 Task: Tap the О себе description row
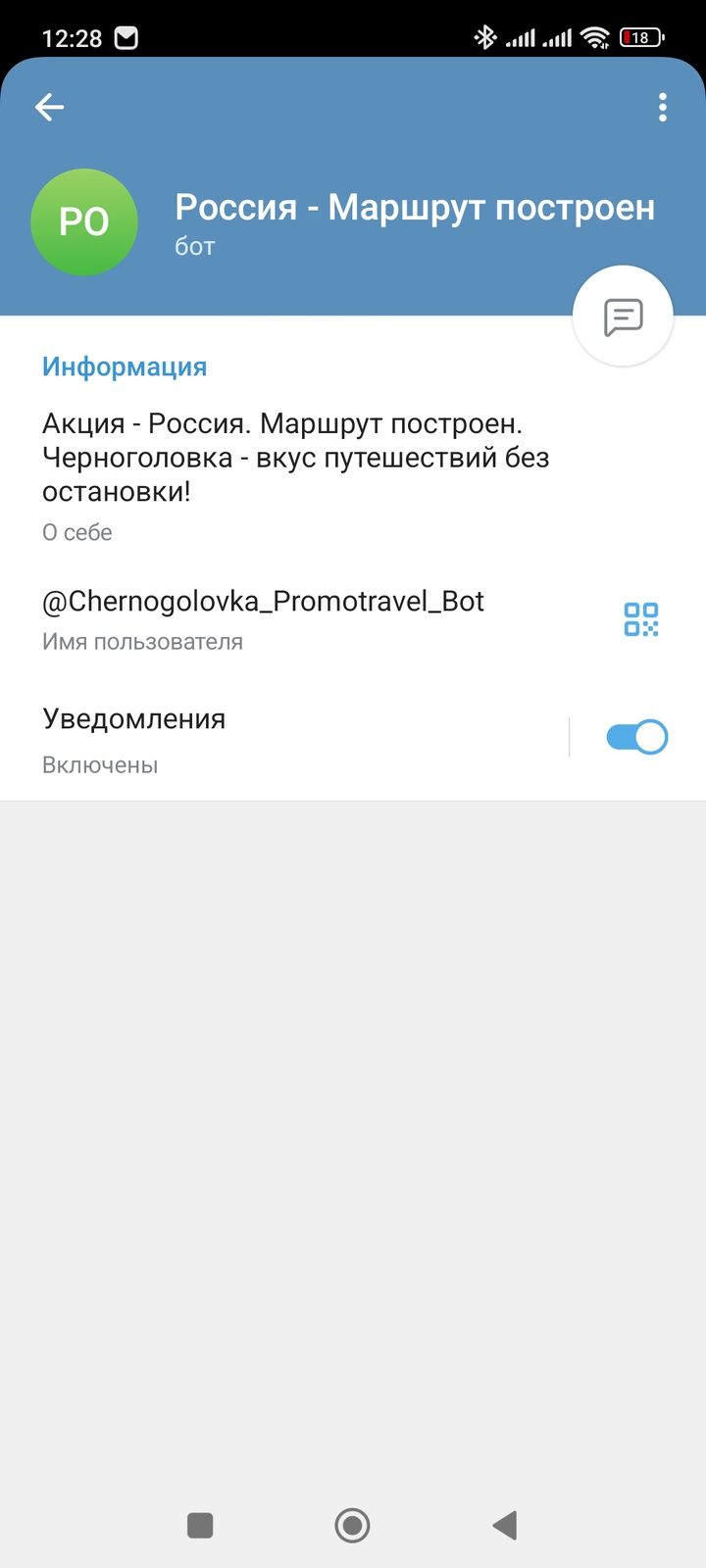[294, 475]
